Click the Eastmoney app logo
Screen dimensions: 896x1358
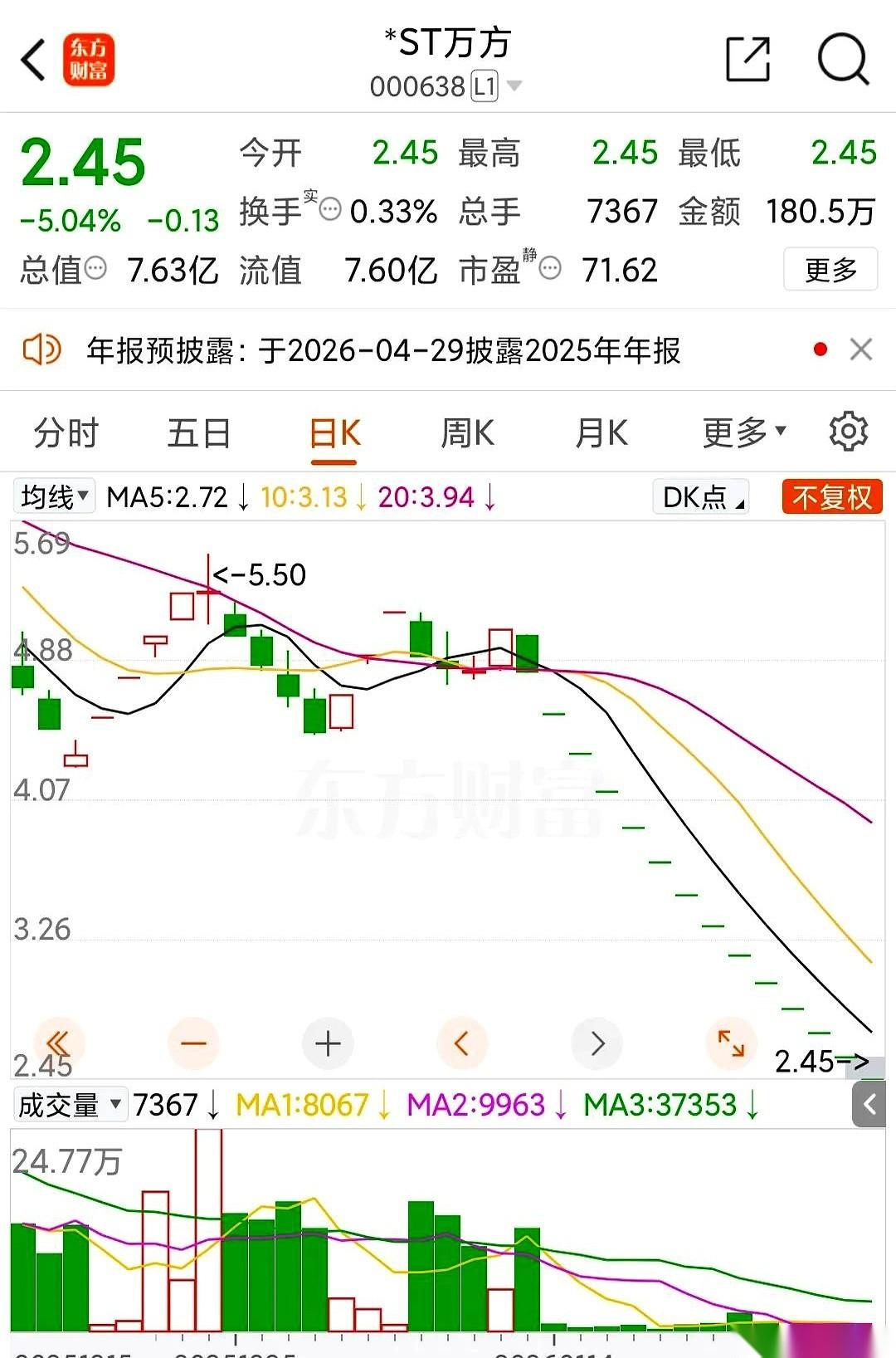coord(90,60)
